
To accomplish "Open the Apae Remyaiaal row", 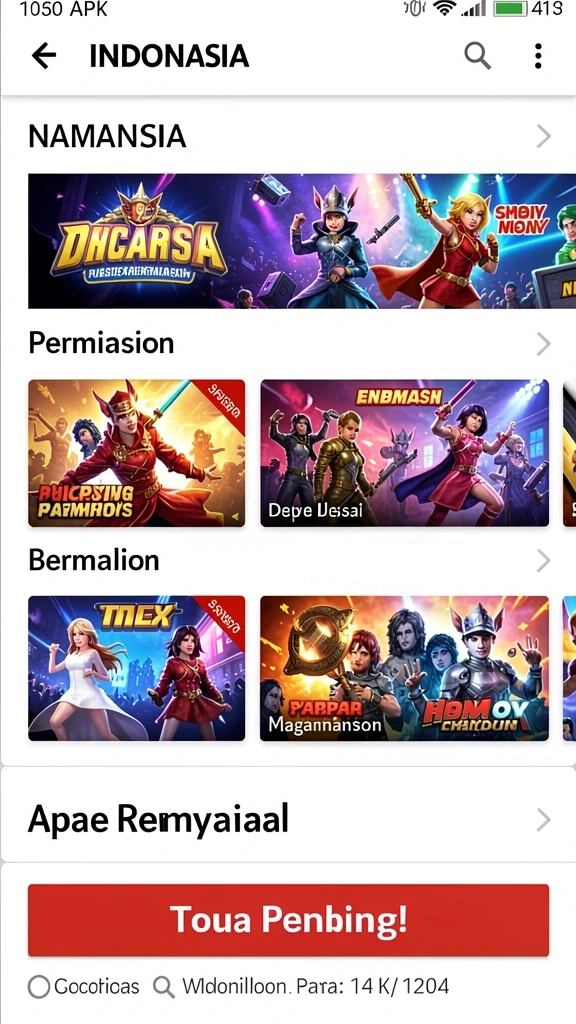I will click(x=288, y=819).
